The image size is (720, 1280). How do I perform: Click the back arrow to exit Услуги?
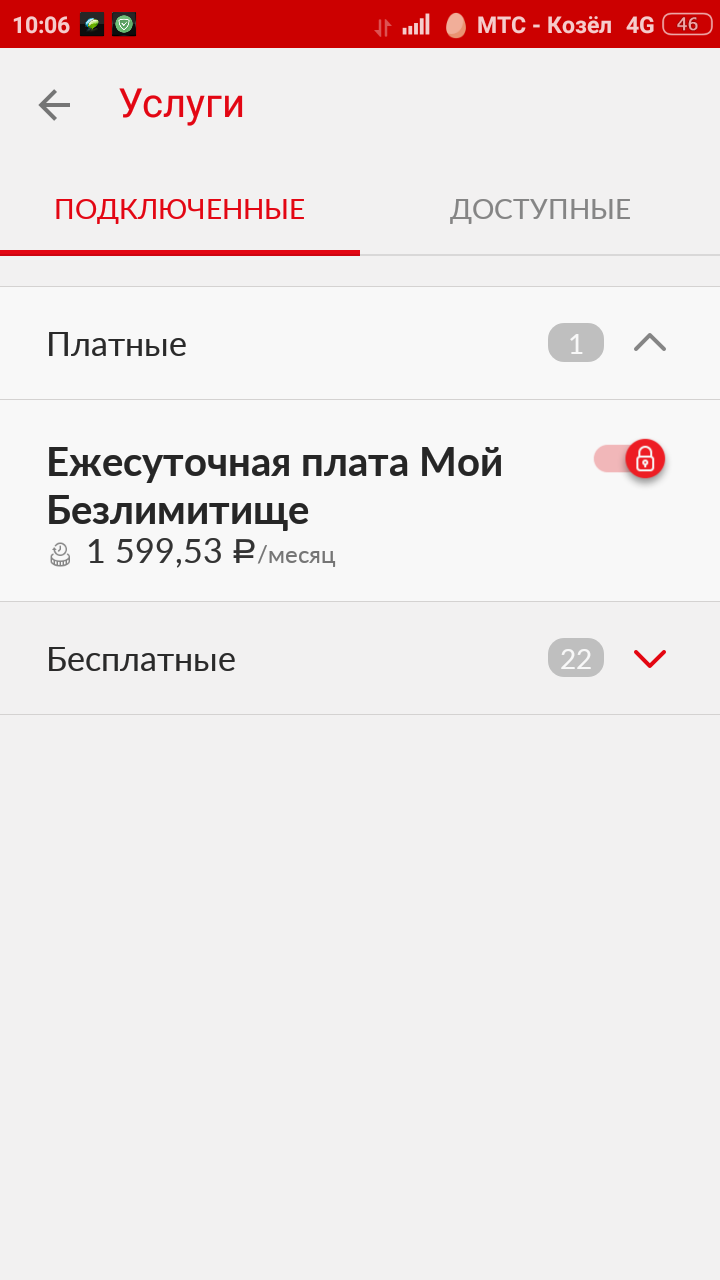coord(55,104)
